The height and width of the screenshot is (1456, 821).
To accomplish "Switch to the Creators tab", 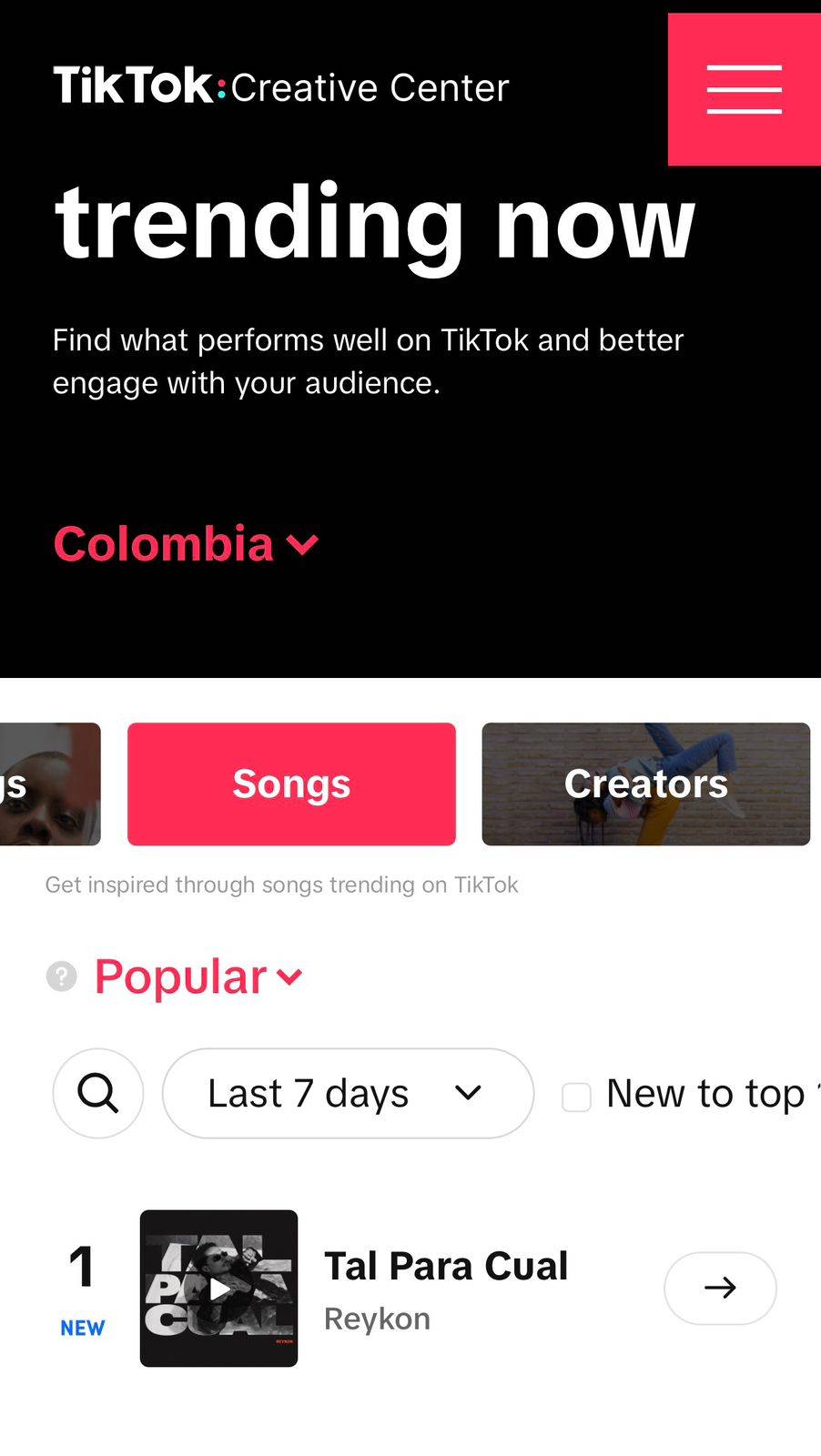I will pos(645,784).
